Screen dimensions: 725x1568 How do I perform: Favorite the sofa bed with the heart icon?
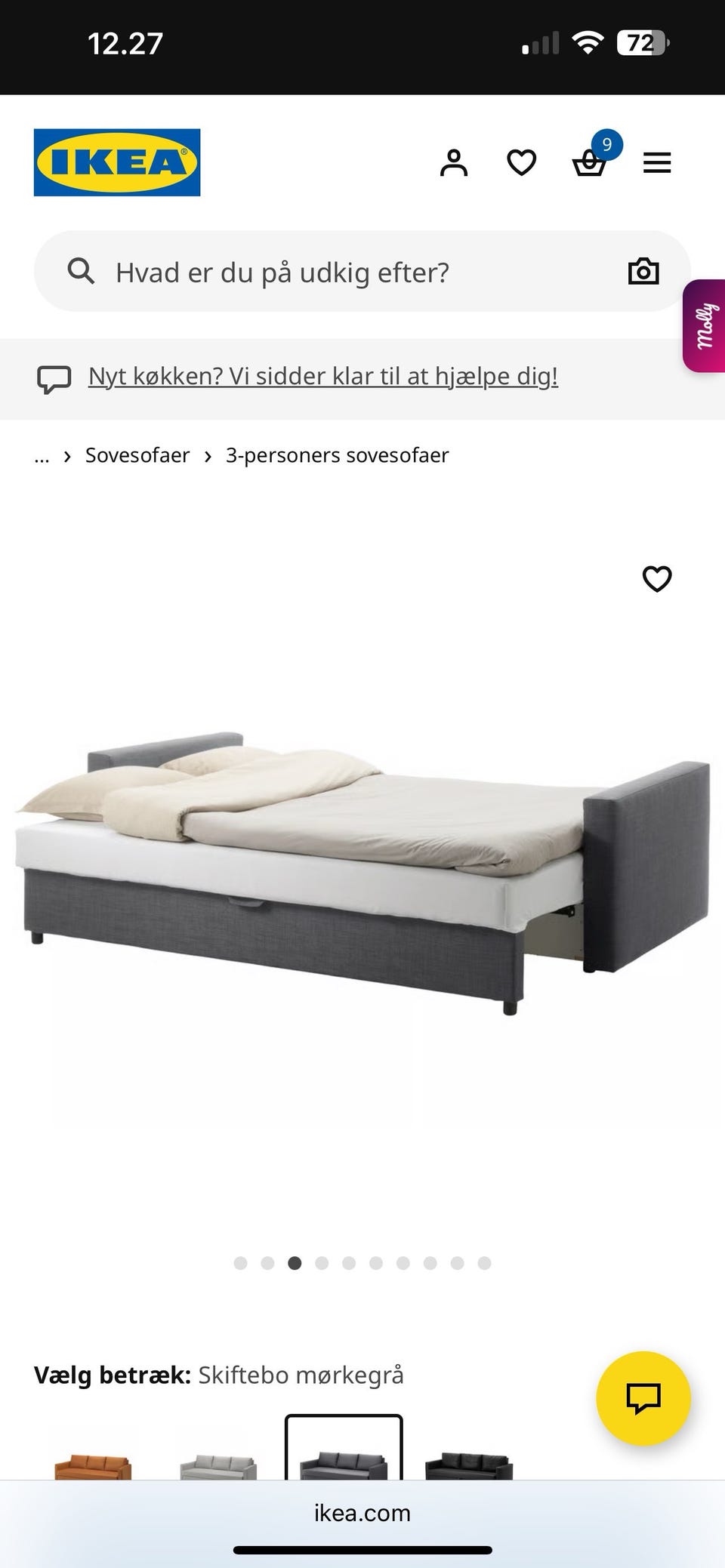click(656, 578)
